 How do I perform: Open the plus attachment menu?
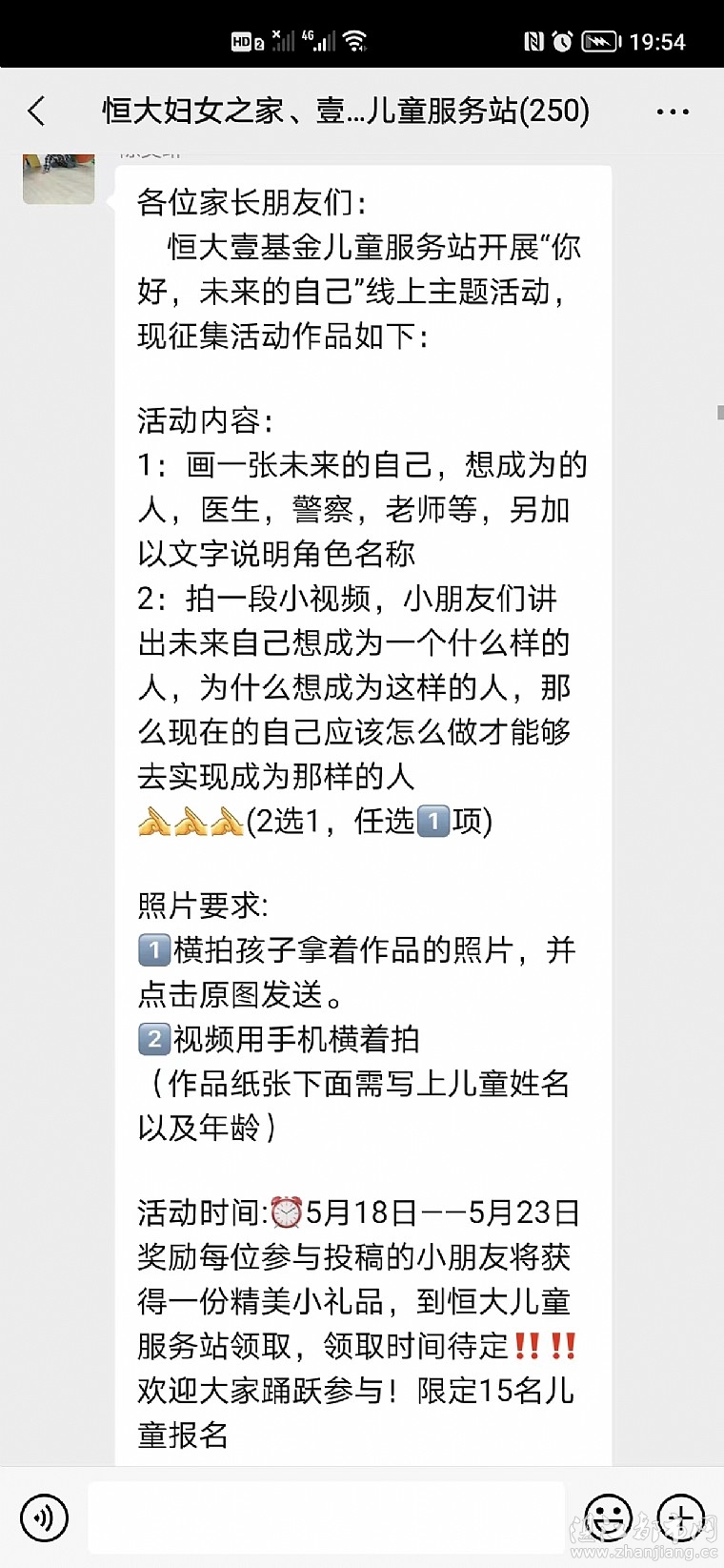point(680,1517)
